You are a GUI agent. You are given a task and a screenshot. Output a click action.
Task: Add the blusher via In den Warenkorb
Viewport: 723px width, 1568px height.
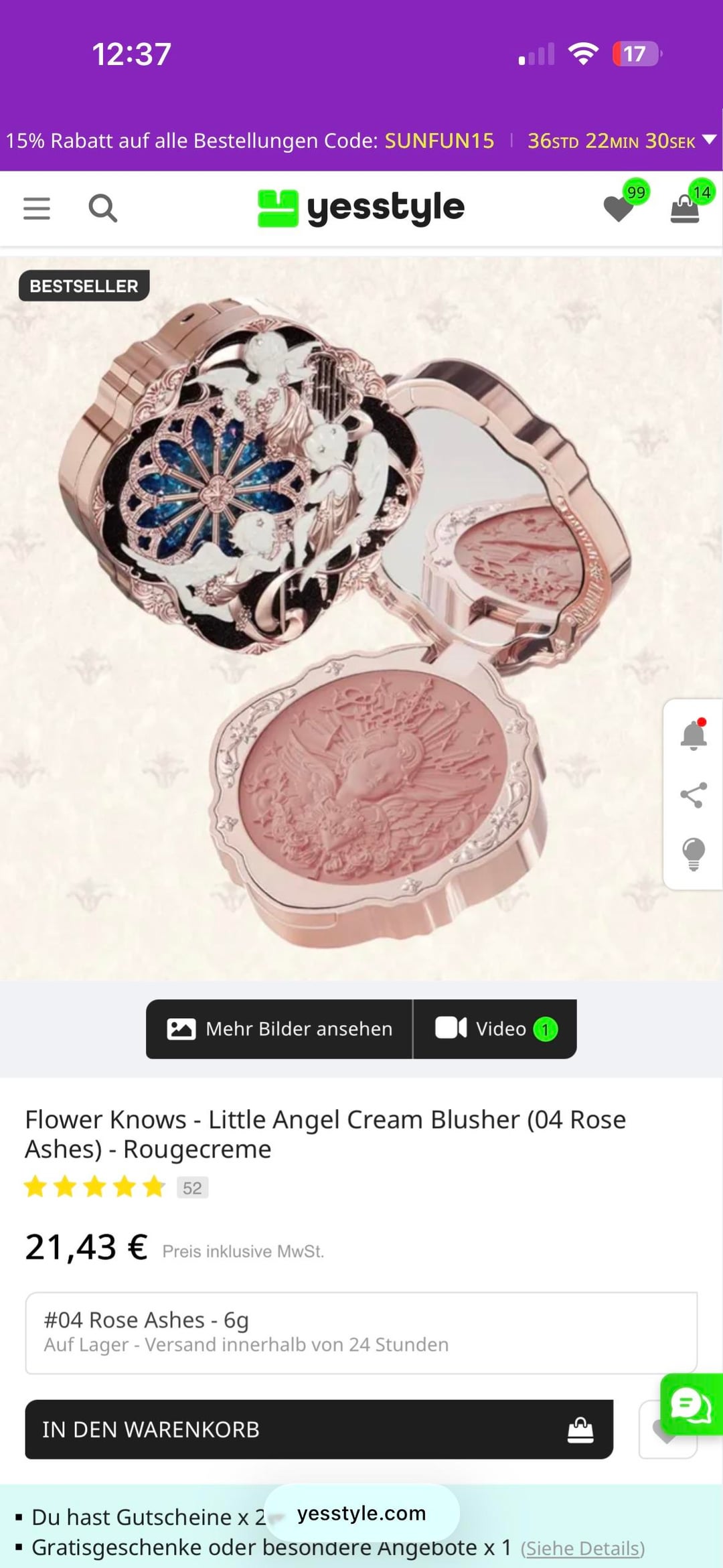tap(319, 1429)
